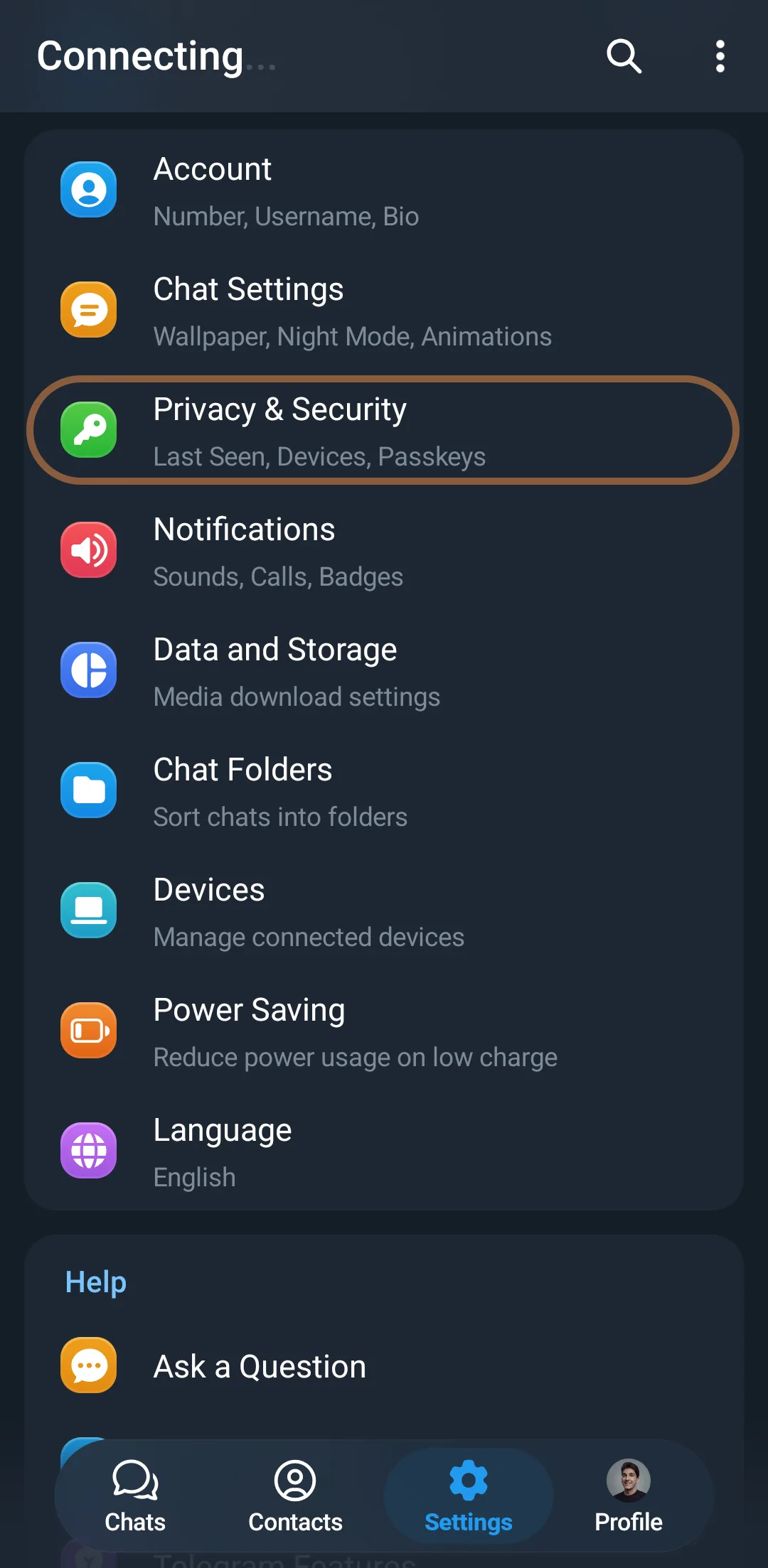Open the search icon in the header

click(624, 56)
